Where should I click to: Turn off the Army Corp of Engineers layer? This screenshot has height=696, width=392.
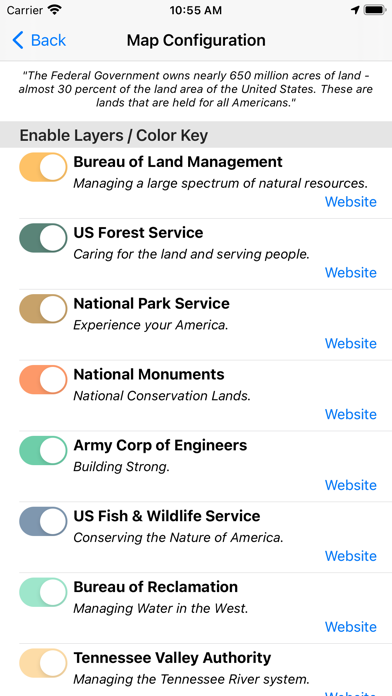(x=43, y=451)
